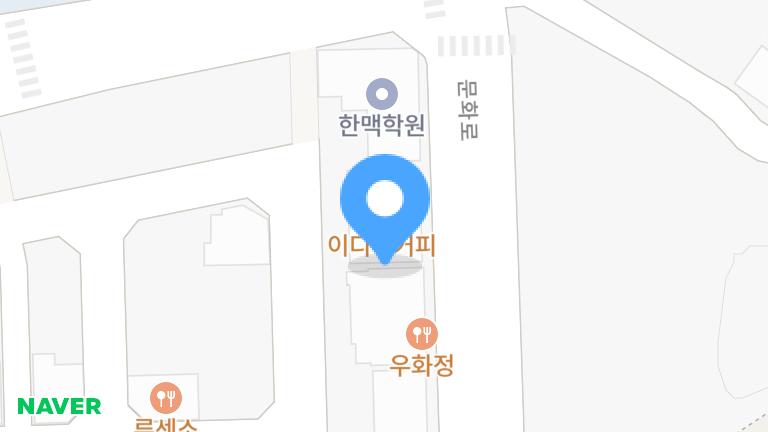Open the 한맥학원 place marker
This screenshot has height=432, width=768.
pyautogui.click(x=381, y=95)
